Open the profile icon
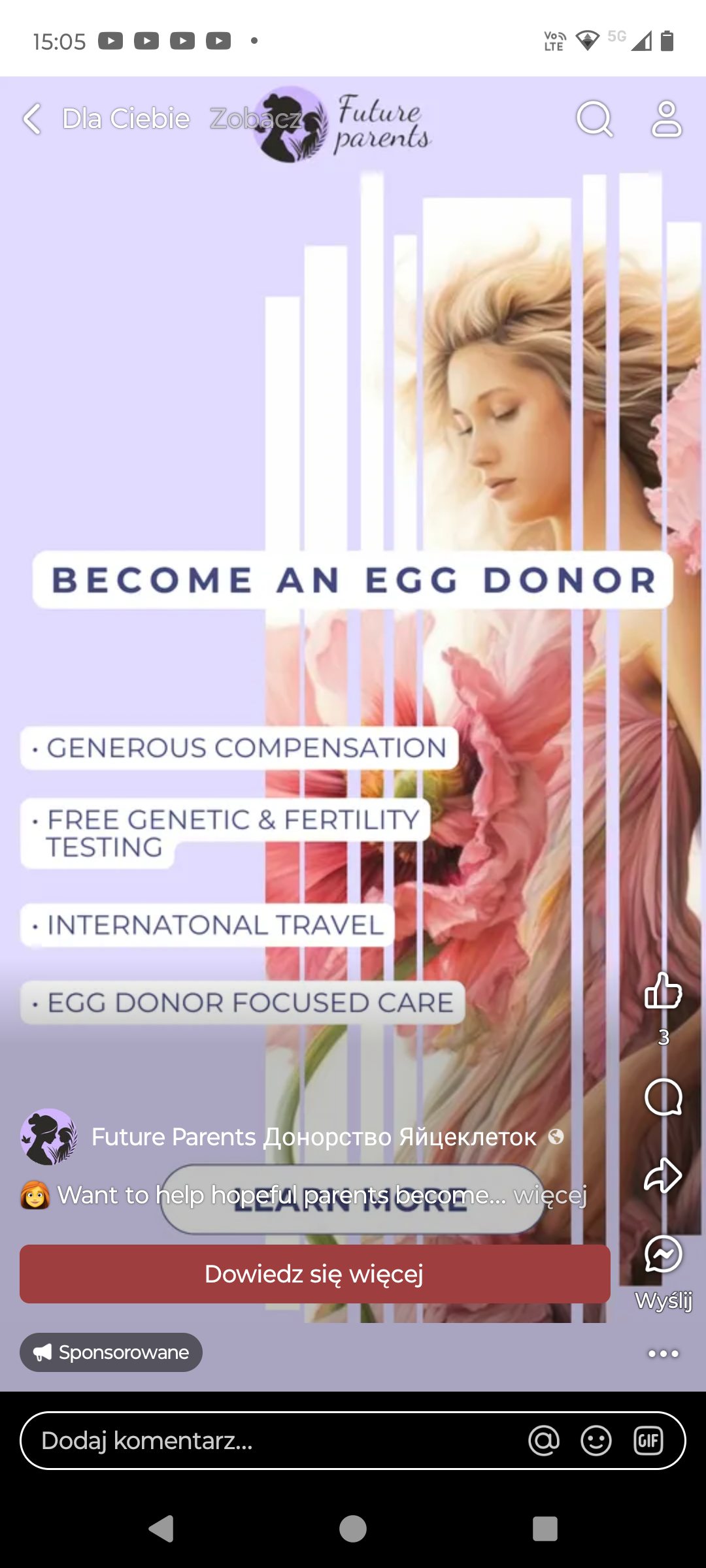The image size is (706, 1568). click(666, 119)
